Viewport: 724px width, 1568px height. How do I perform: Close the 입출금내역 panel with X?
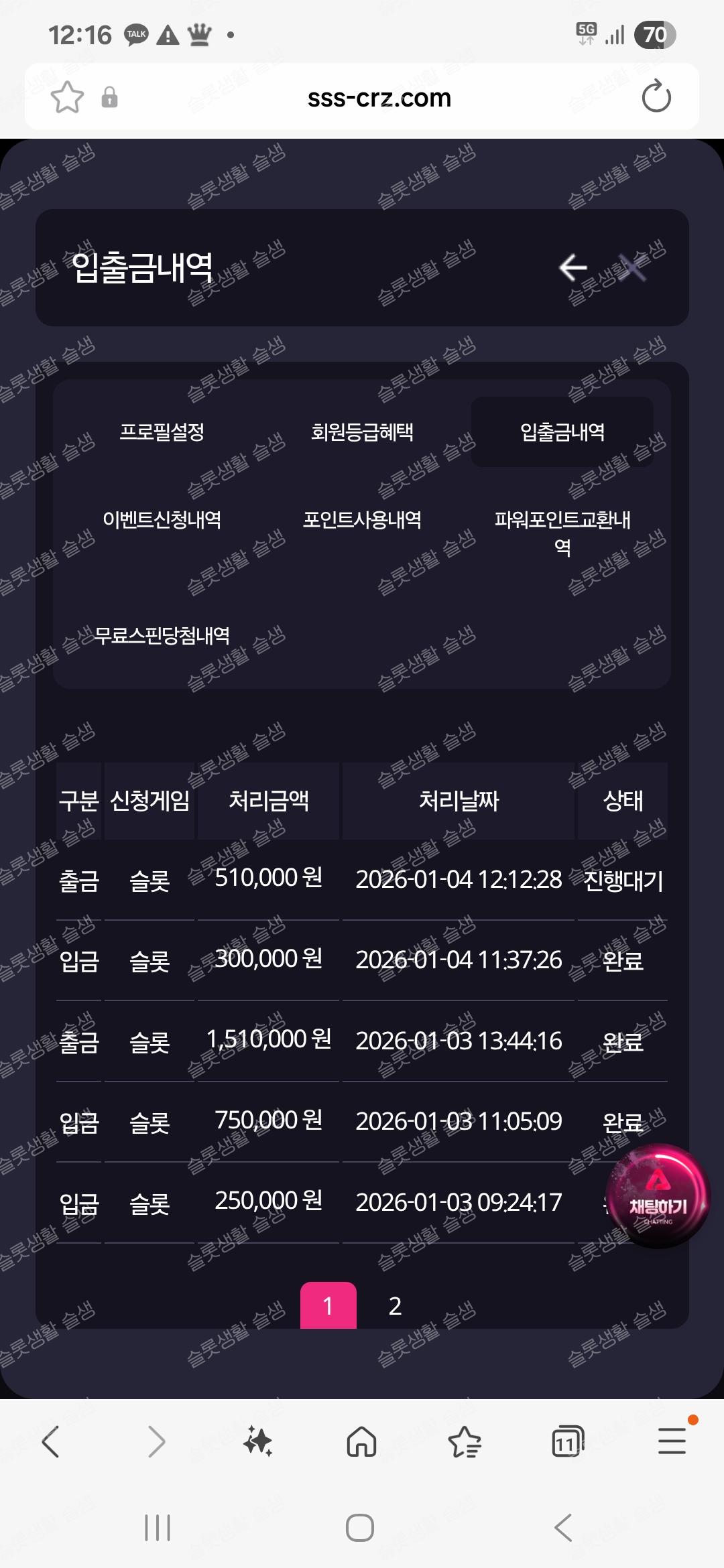click(x=632, y=268)
